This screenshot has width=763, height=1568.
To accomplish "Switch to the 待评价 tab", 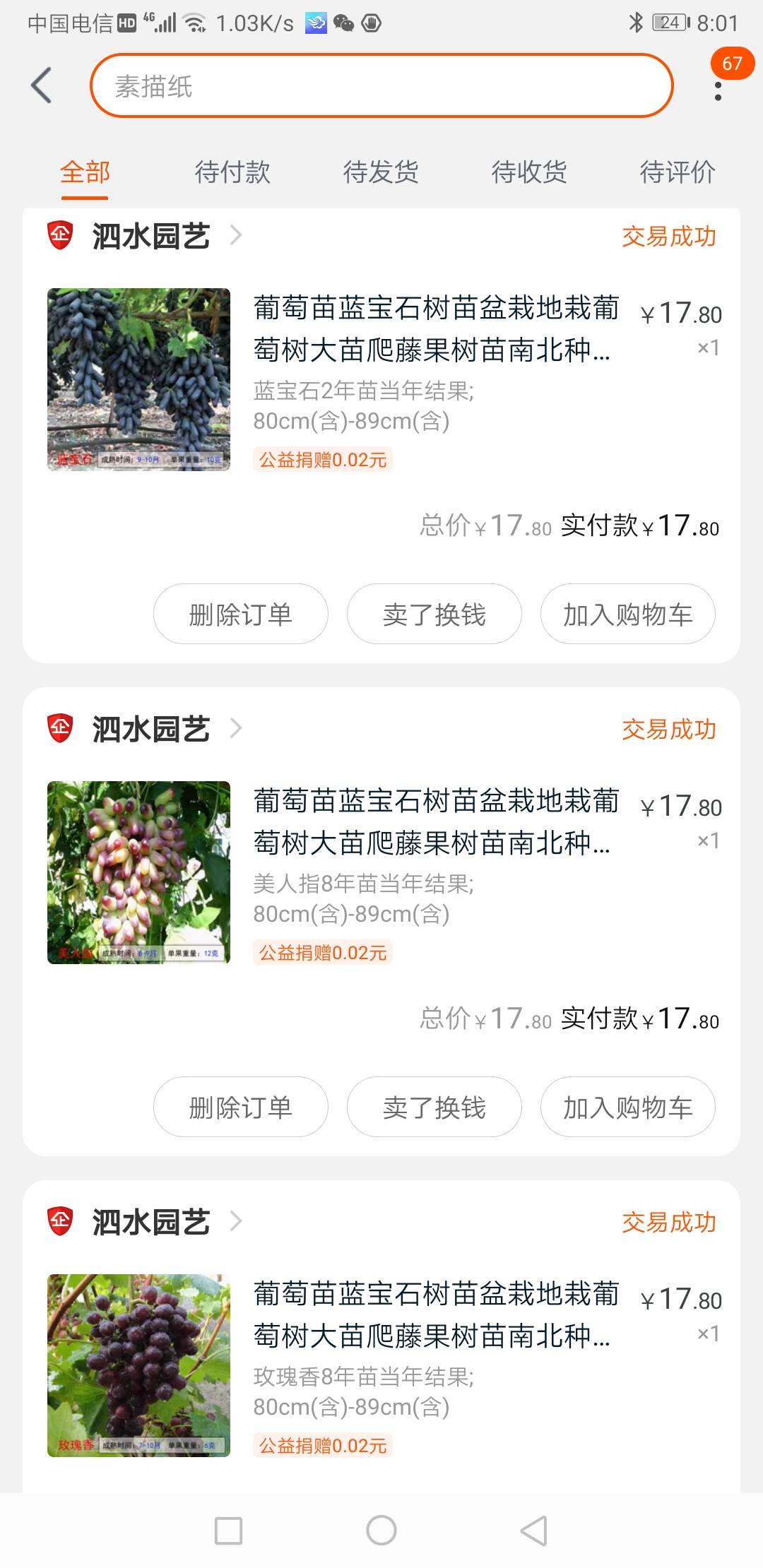I will coord(677,172).
